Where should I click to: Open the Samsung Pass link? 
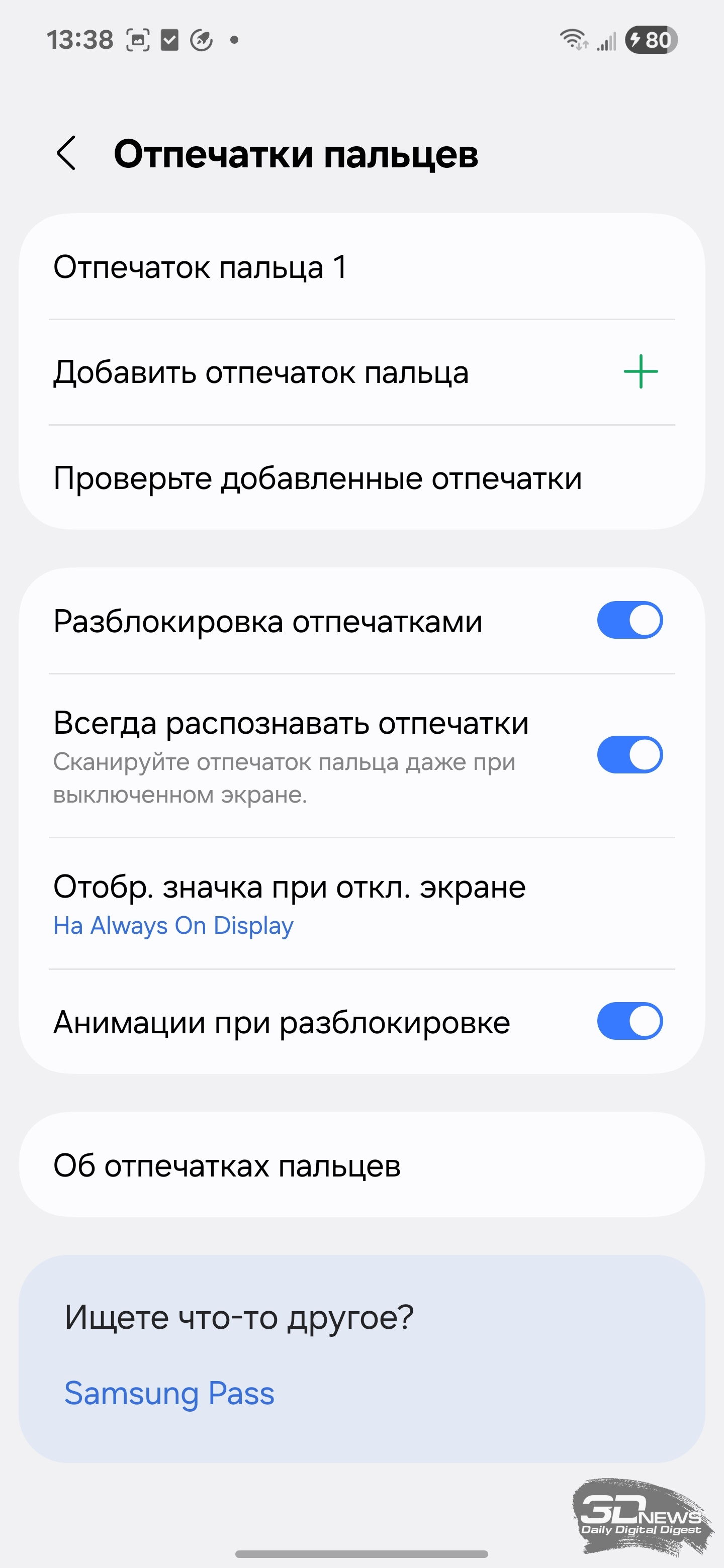[169, 1393]
